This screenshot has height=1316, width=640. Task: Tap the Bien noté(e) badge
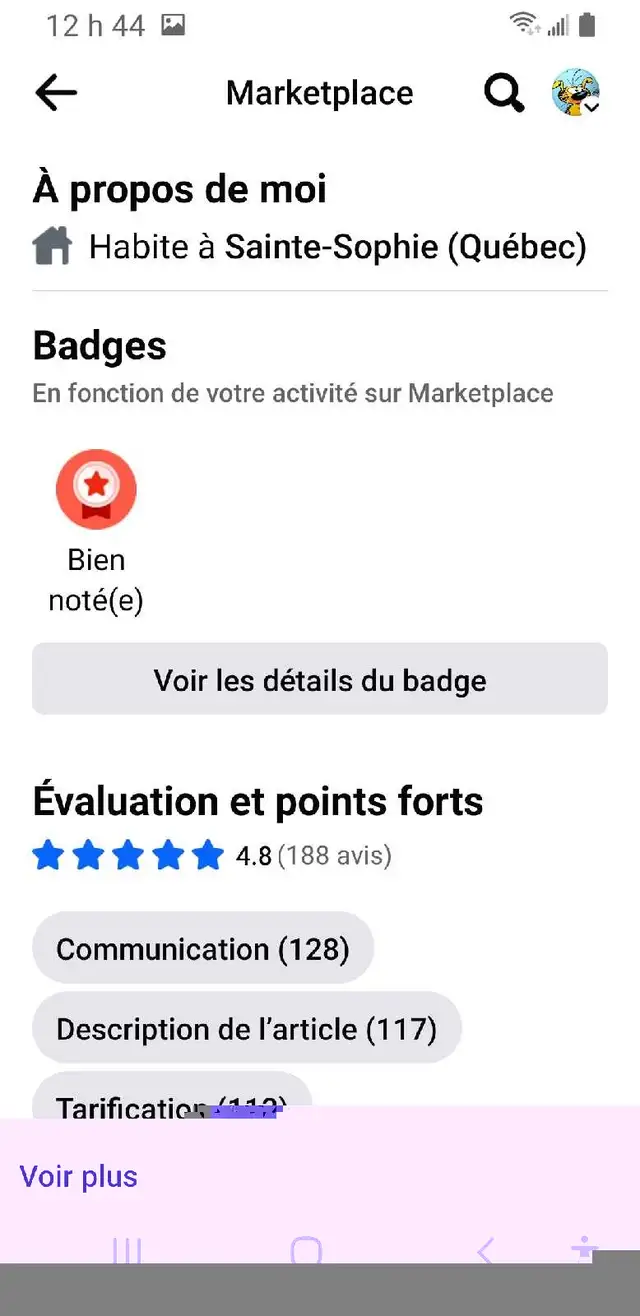click(96, 489)
